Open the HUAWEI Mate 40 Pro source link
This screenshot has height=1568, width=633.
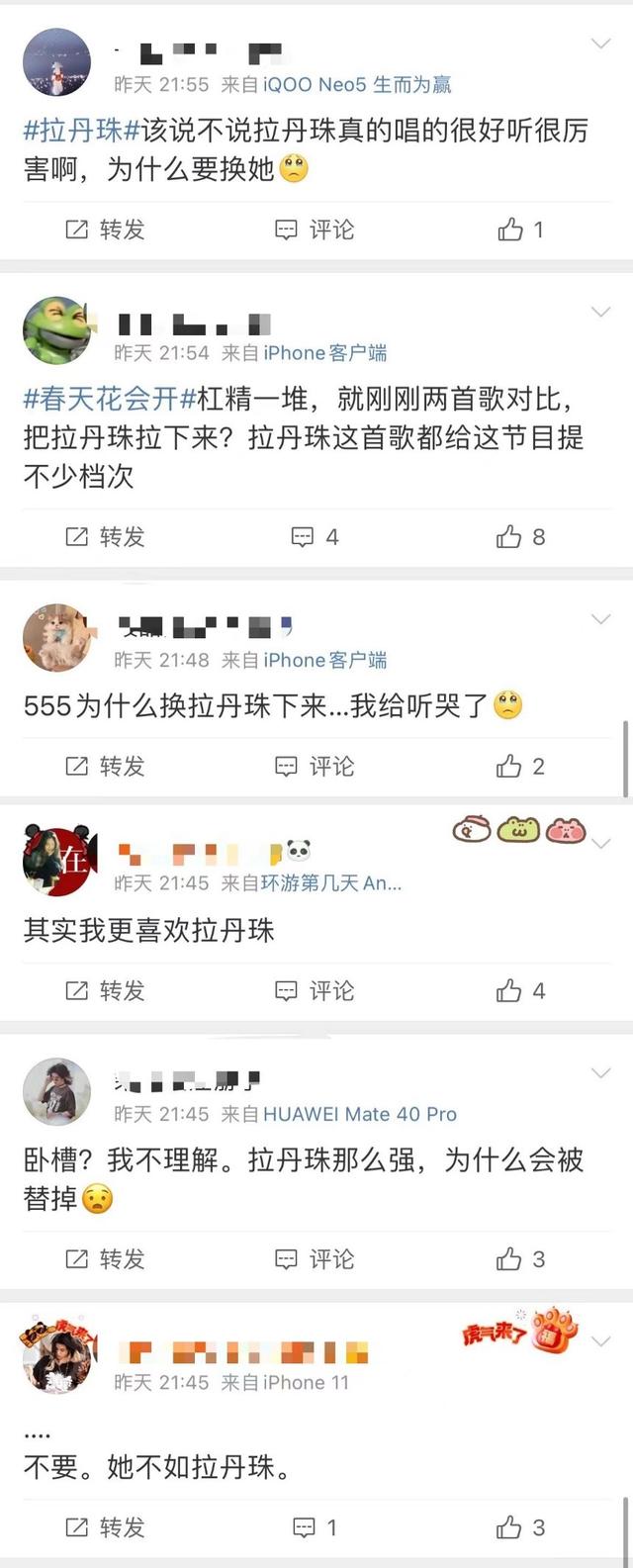coord(359,1114)
